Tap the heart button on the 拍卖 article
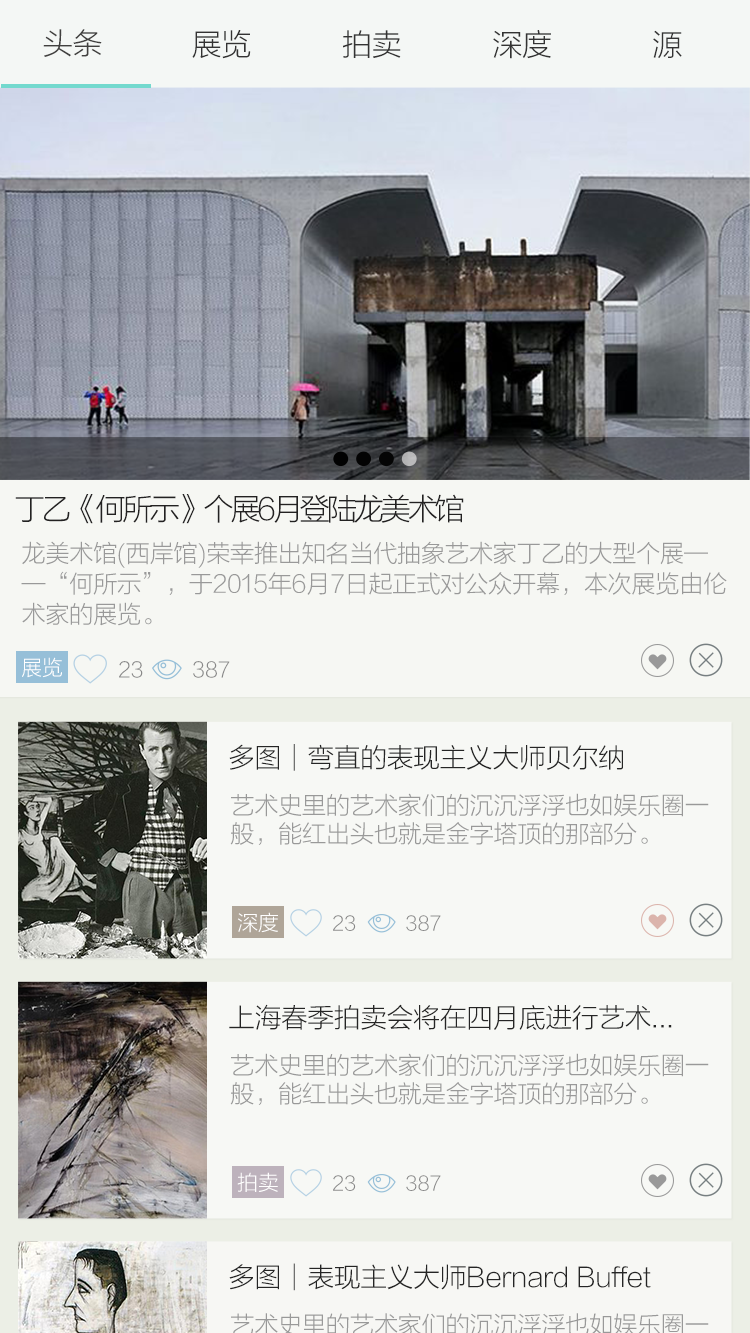Screen dimensions: 750x1333 click(657, 1180)
